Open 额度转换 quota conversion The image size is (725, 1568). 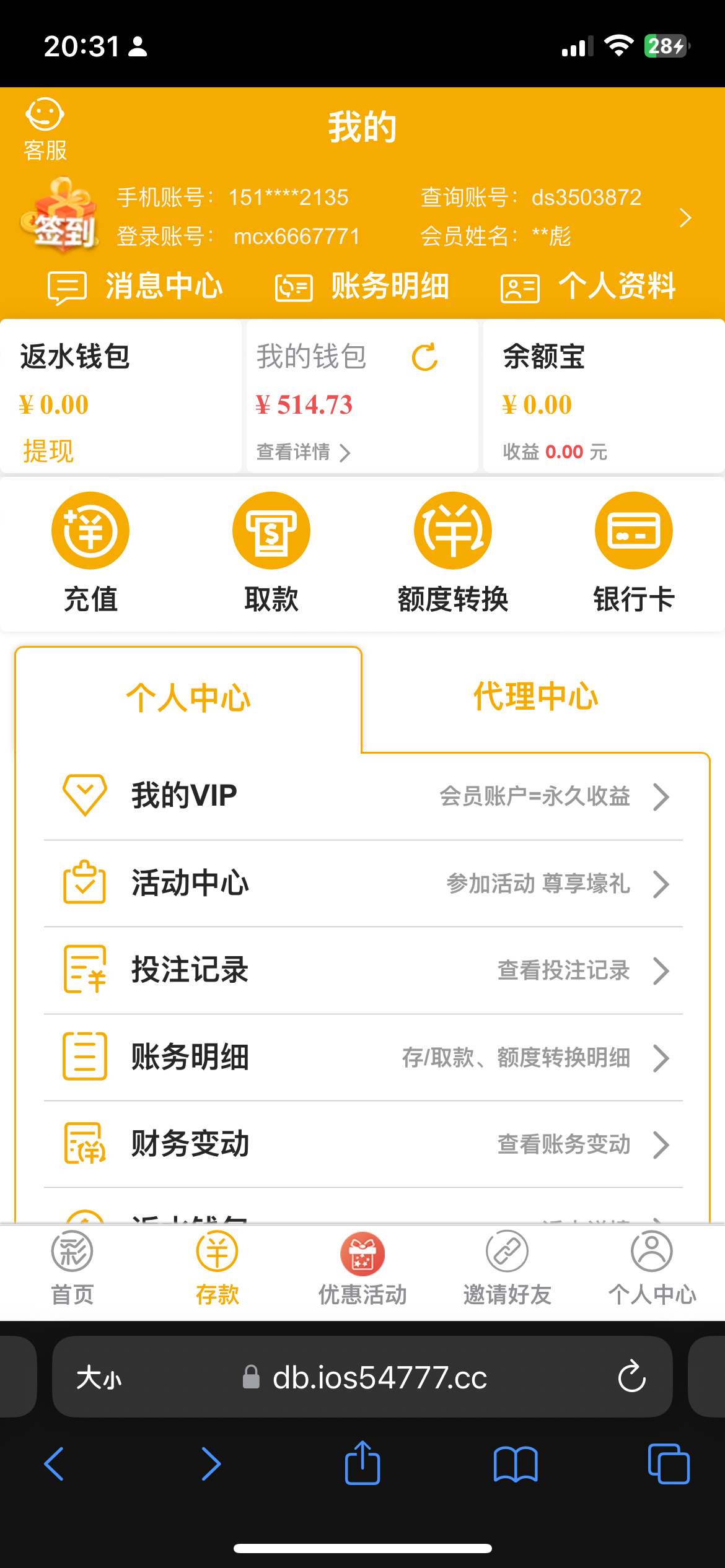pyautogui.click(x=452, y=530)
